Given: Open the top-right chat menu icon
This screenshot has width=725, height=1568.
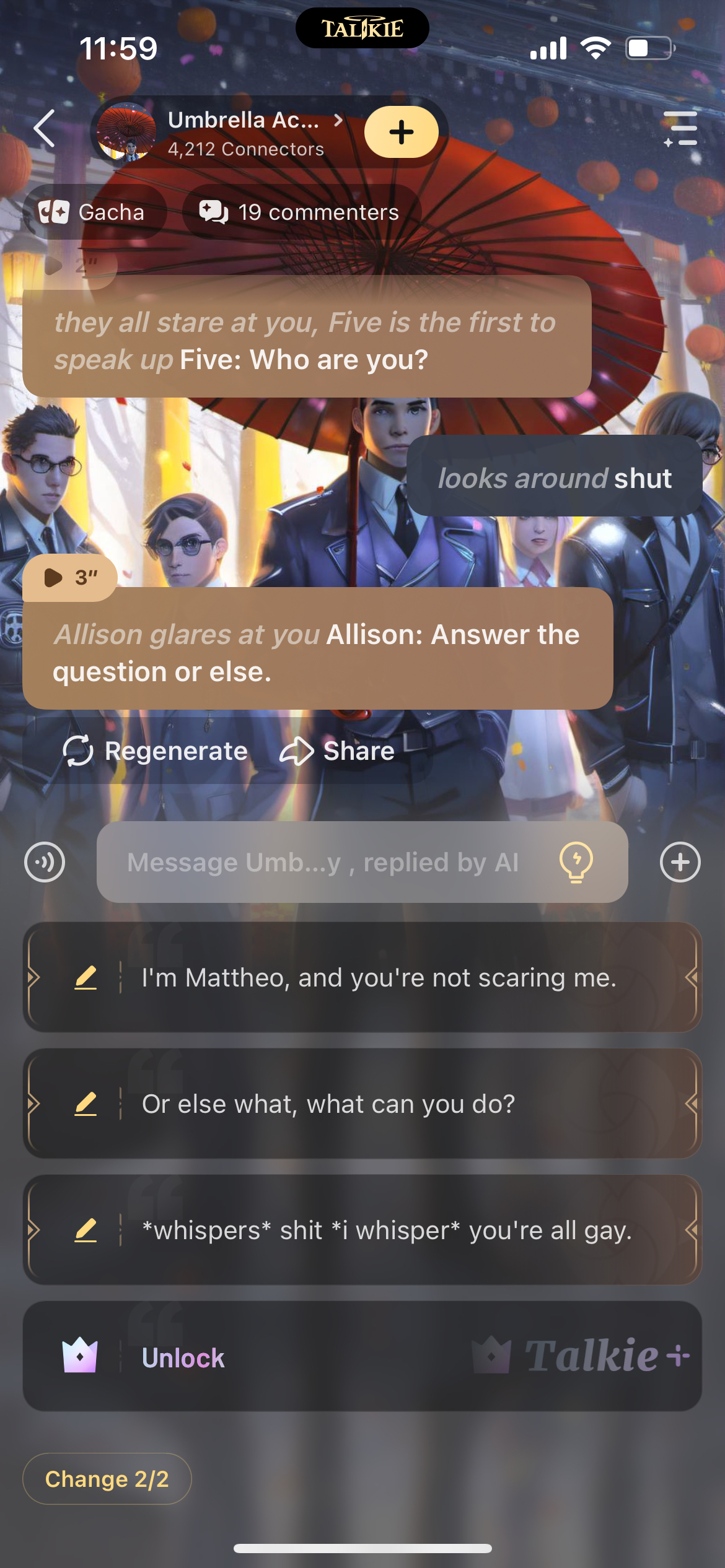Looking at the screenshot, I should [x=680, y=129].
